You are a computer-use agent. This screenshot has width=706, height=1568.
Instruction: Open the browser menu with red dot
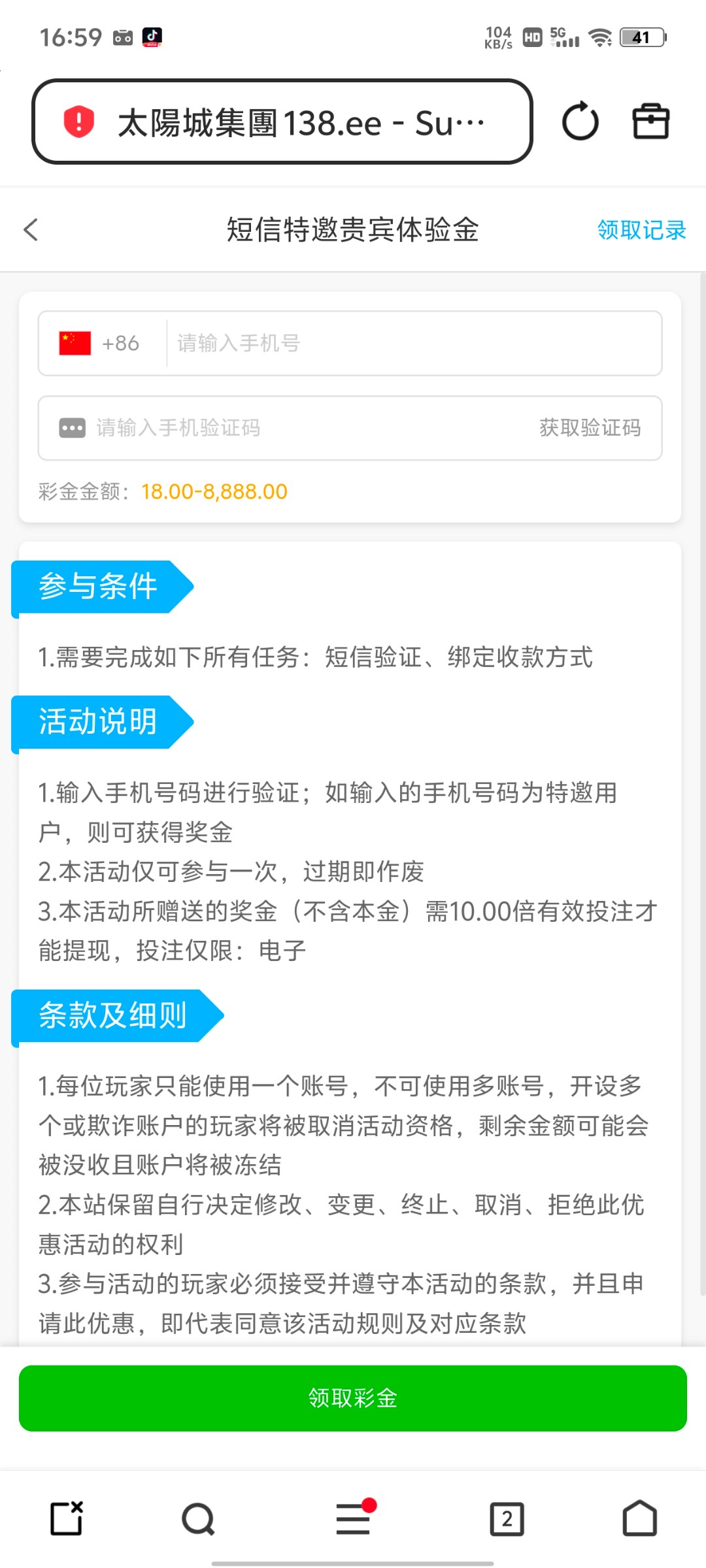353,1518
